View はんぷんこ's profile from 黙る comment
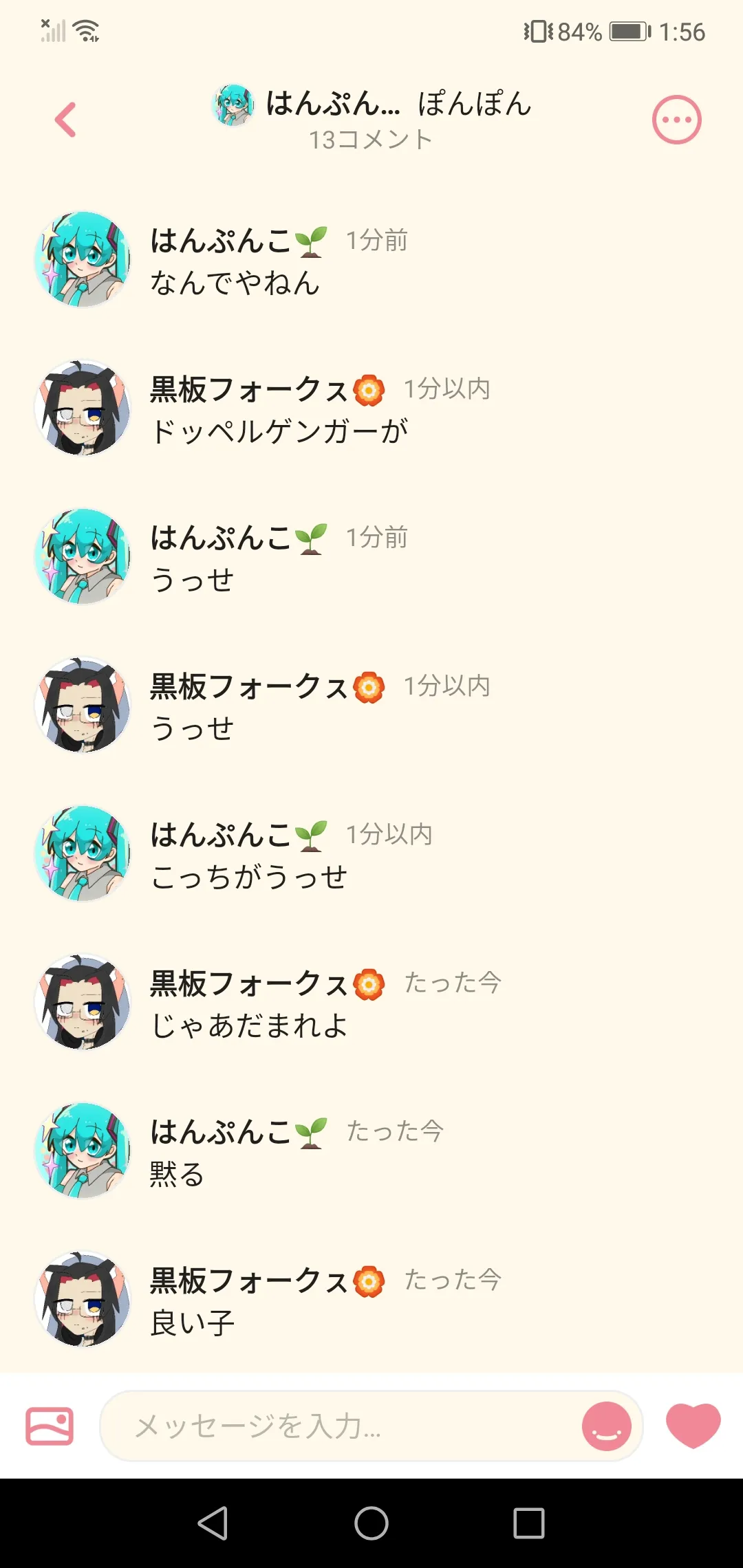The width and height of the screenshot is (743, 1568). coord(83,1151)
